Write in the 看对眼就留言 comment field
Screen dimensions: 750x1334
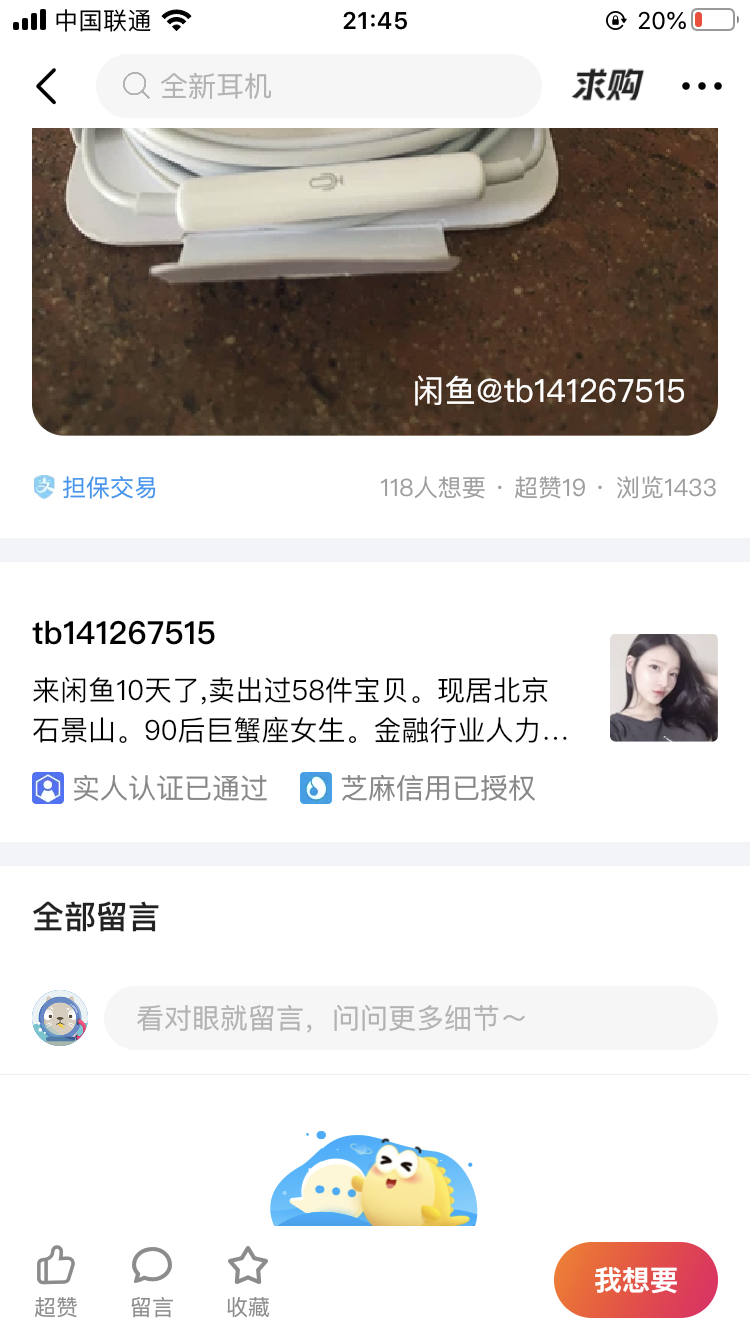point(410,1018)
